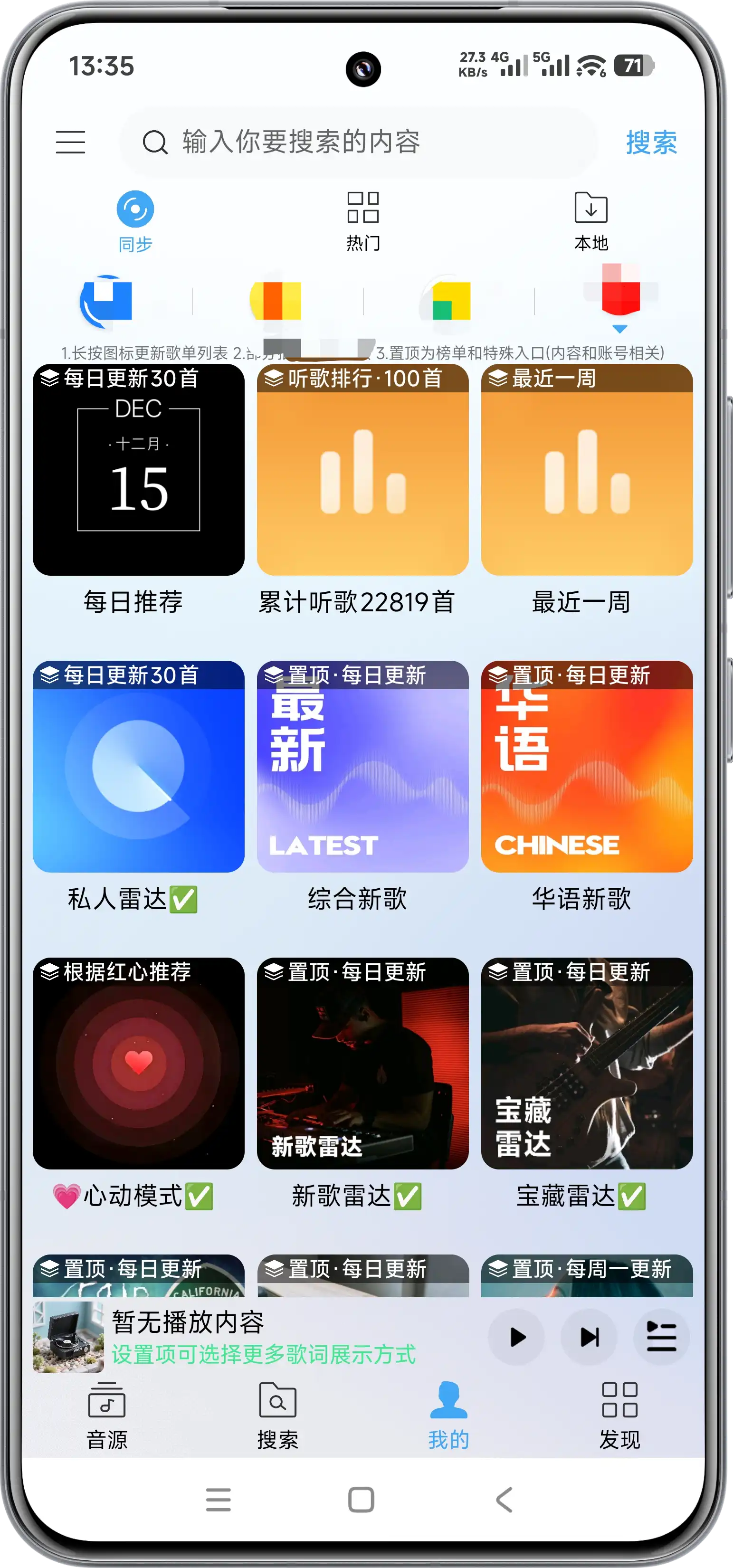Open the playback queue list
733x1568 pixels.
[x=661, y=1337]
